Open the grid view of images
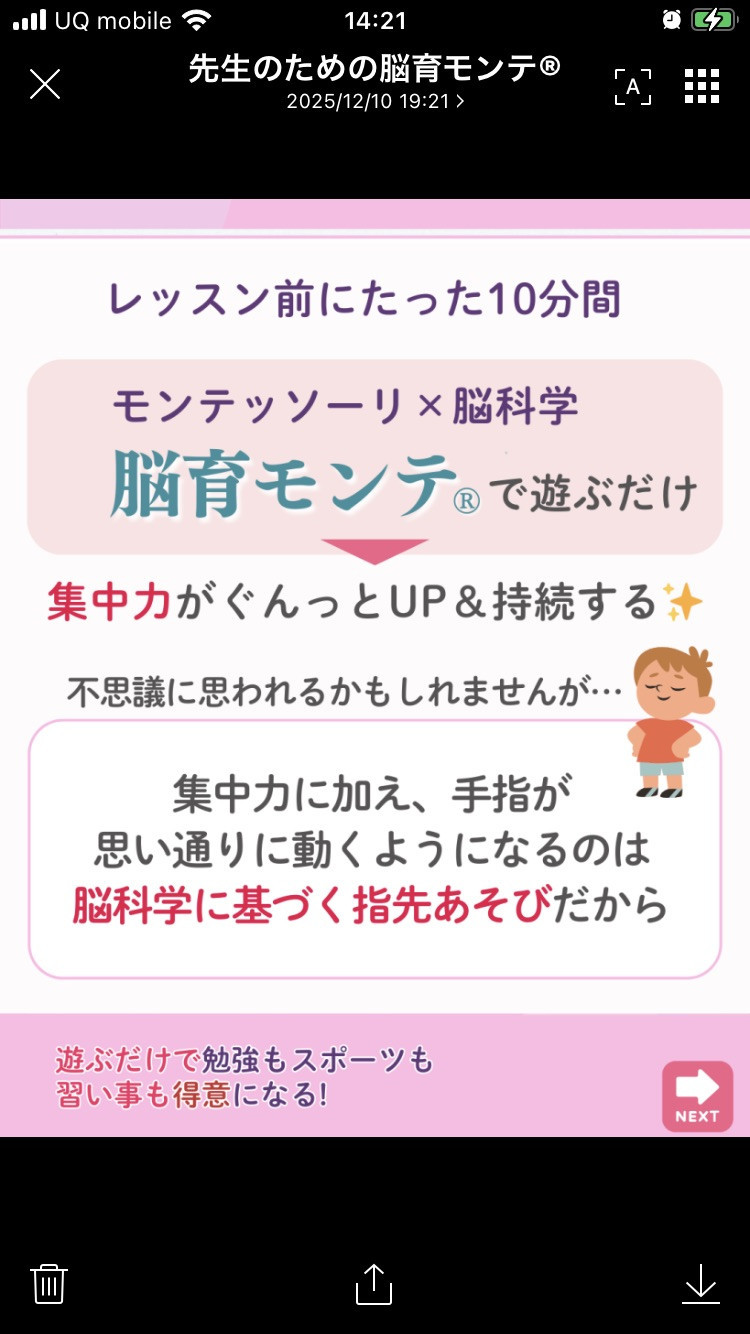750x1334 pixels. pos(702,87)
